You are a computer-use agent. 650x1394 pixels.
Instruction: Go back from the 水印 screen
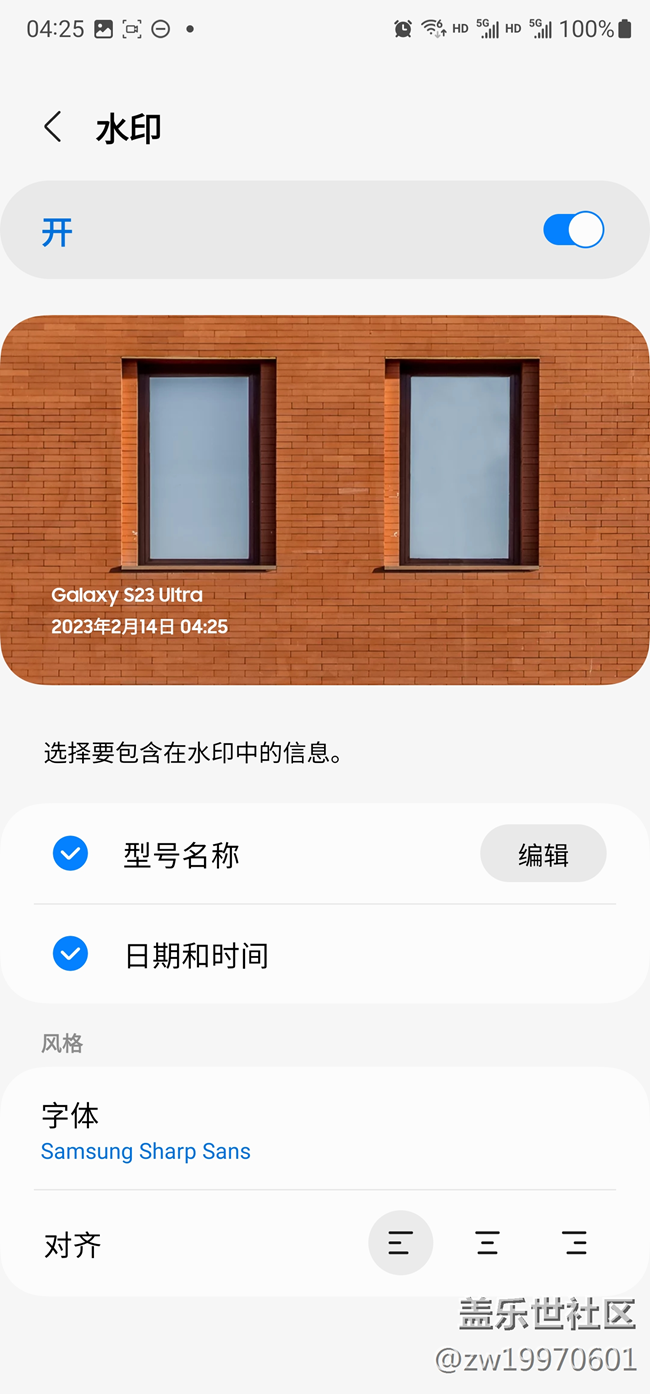53,127
